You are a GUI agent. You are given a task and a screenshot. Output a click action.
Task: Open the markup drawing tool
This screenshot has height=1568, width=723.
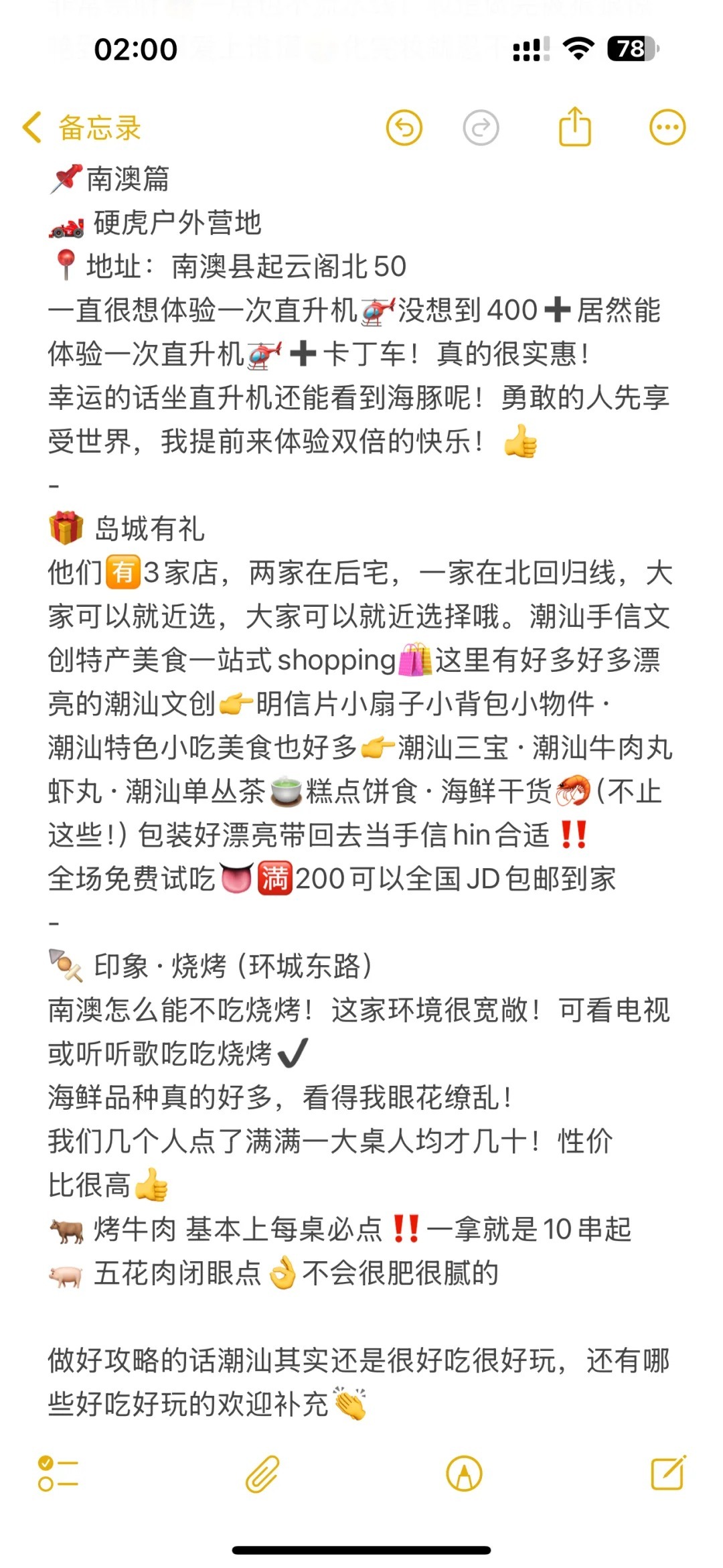464,1474
